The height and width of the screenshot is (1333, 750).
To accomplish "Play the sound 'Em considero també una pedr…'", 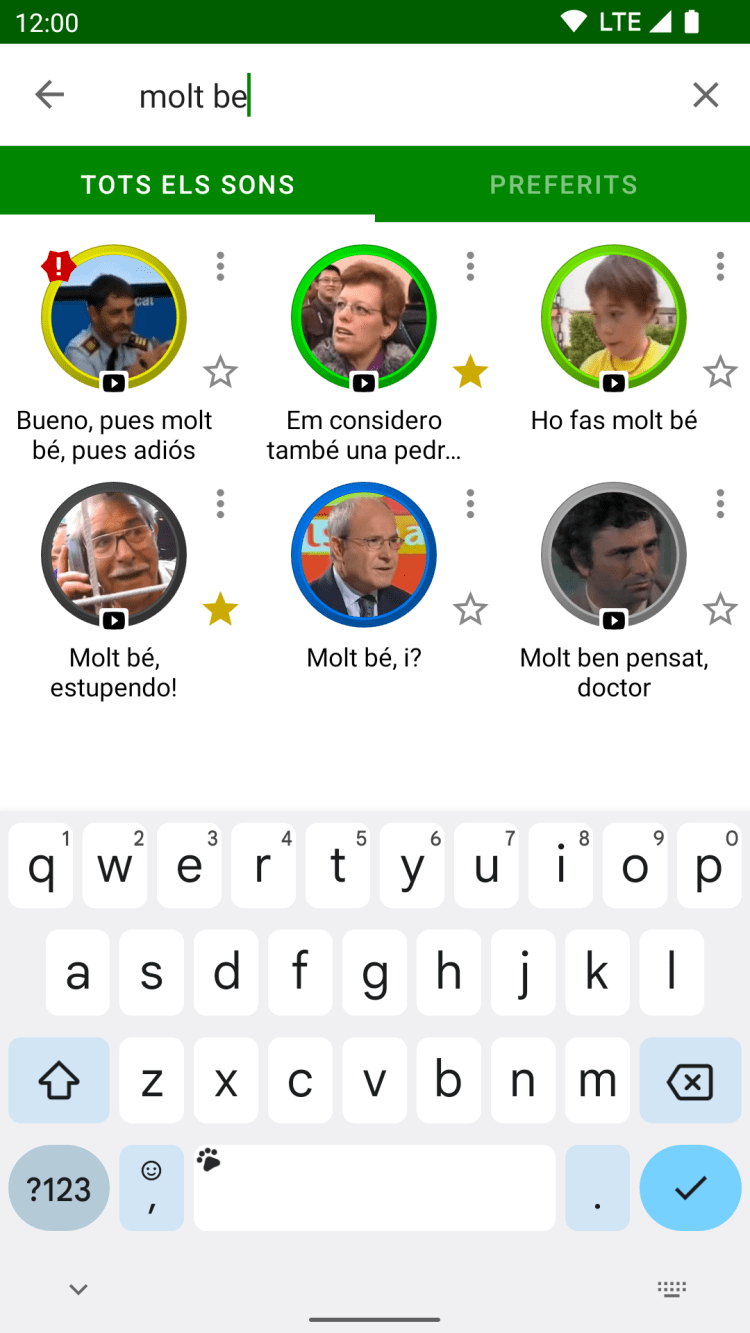I will 363,318.
